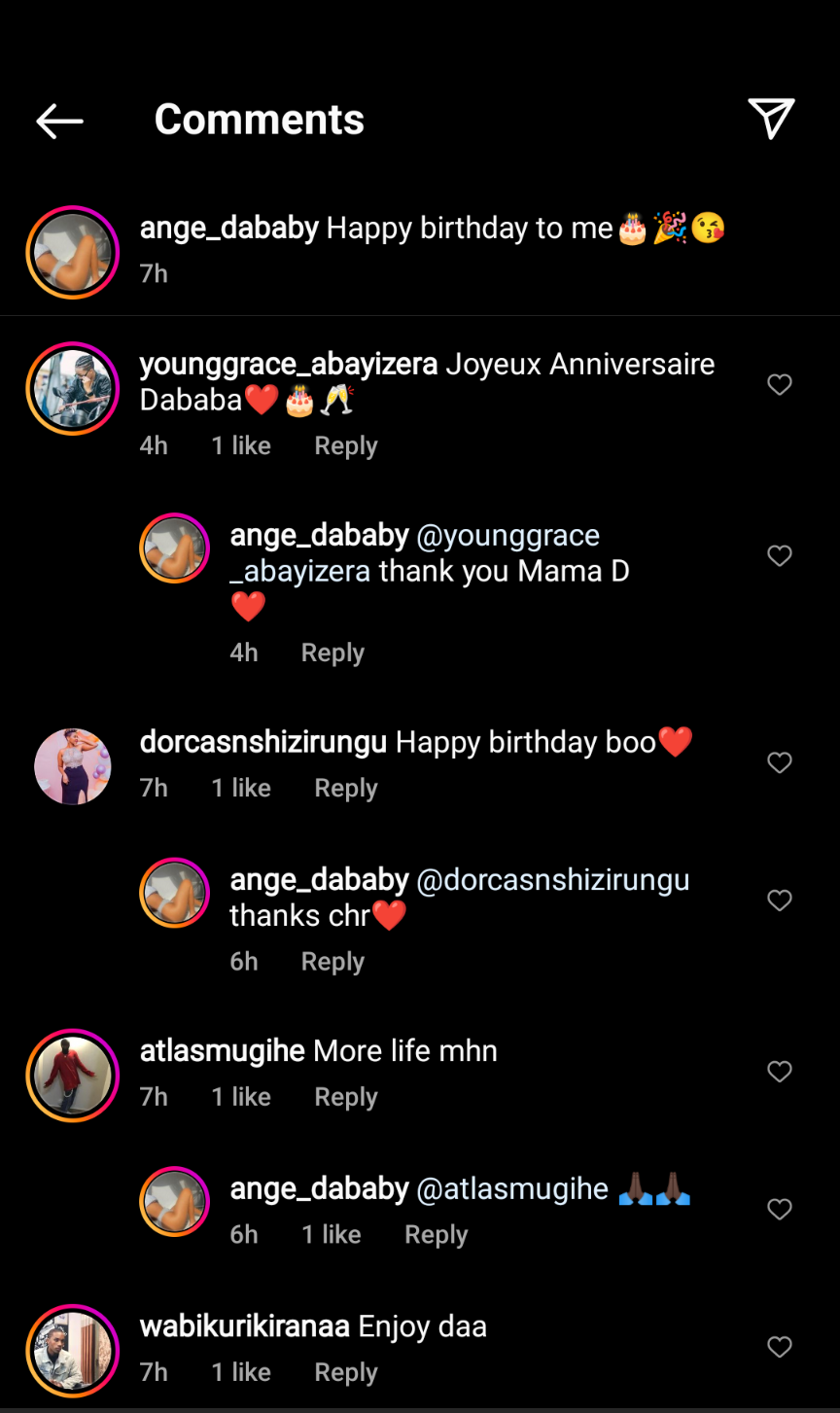This screenshot has height=1413, width=840.
Task: Reply to ange_dababy's praying hands comment
Action: click(436, 1235)
